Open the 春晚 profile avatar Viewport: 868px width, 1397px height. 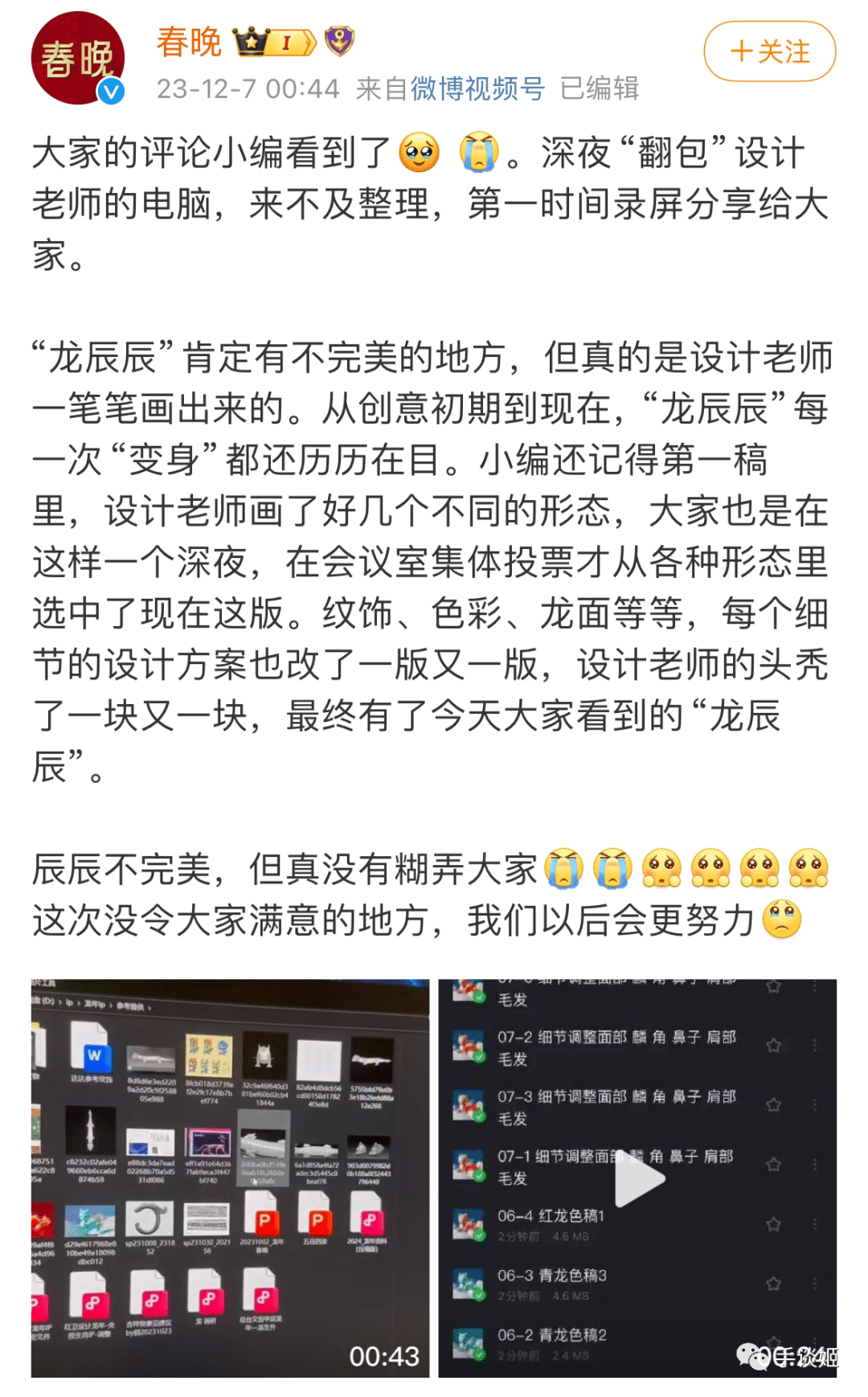point(77,58)
